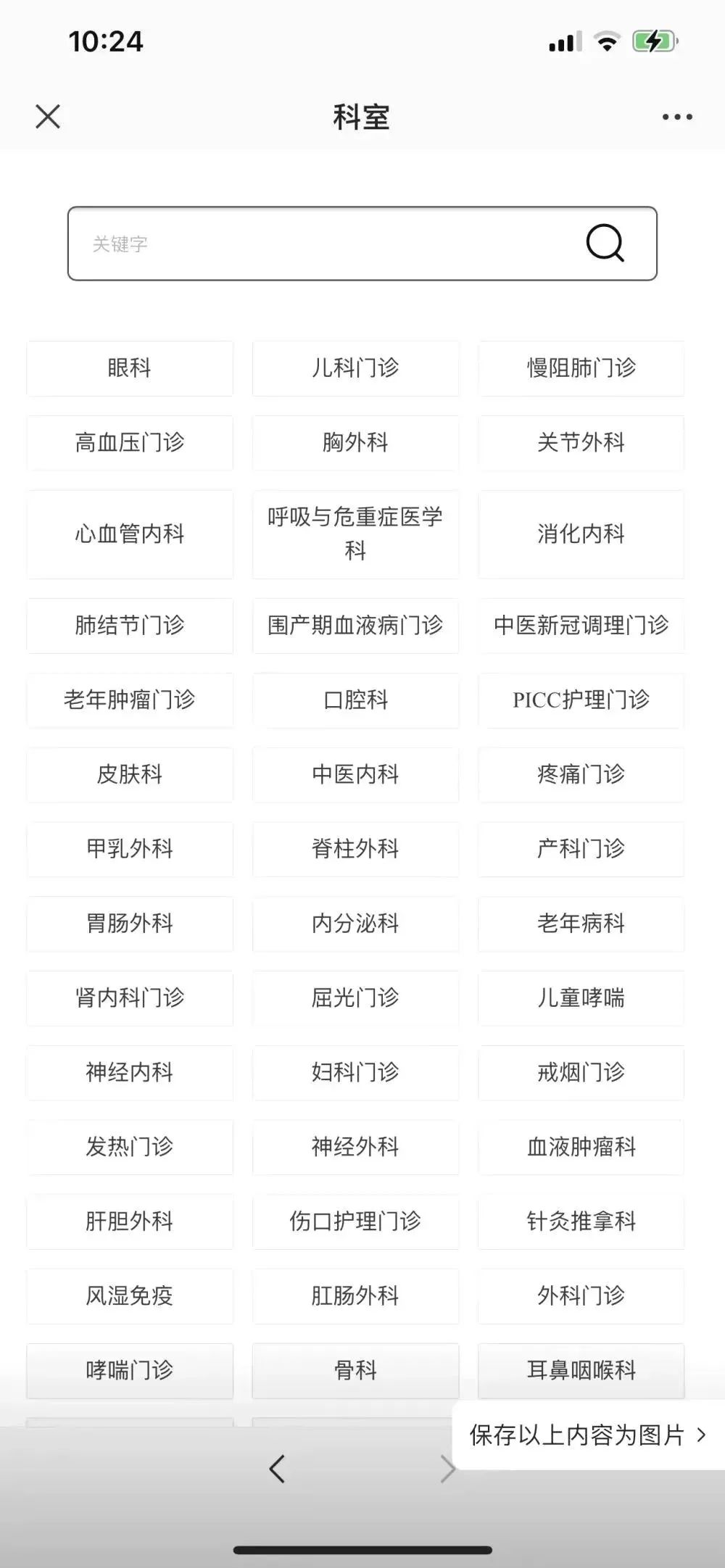The width and height of the screenshot is (725, 1568).
Task: Choose 慢阻肺门诊
Action: pos(581,368)
